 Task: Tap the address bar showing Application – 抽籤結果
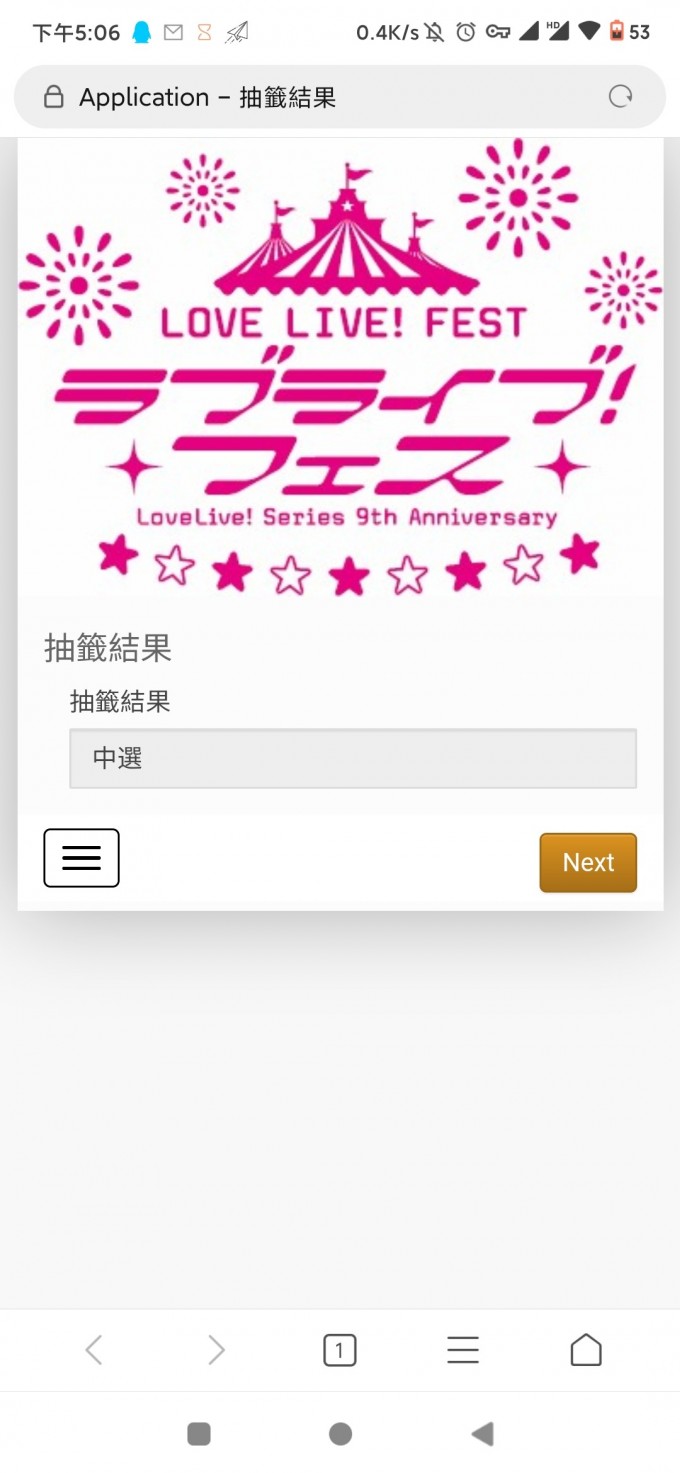tap(320, 97)
